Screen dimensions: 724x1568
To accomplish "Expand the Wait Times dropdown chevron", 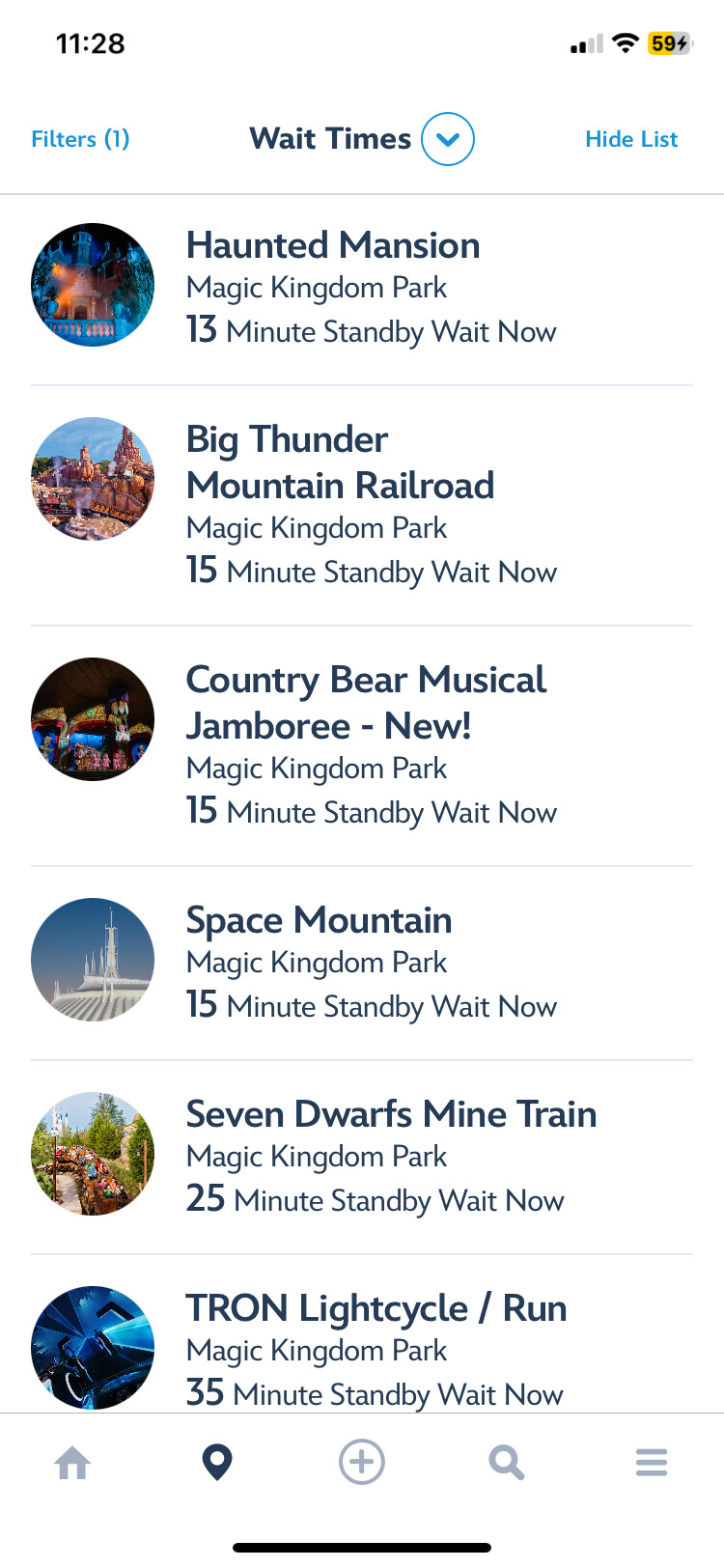I will [447, 139].
